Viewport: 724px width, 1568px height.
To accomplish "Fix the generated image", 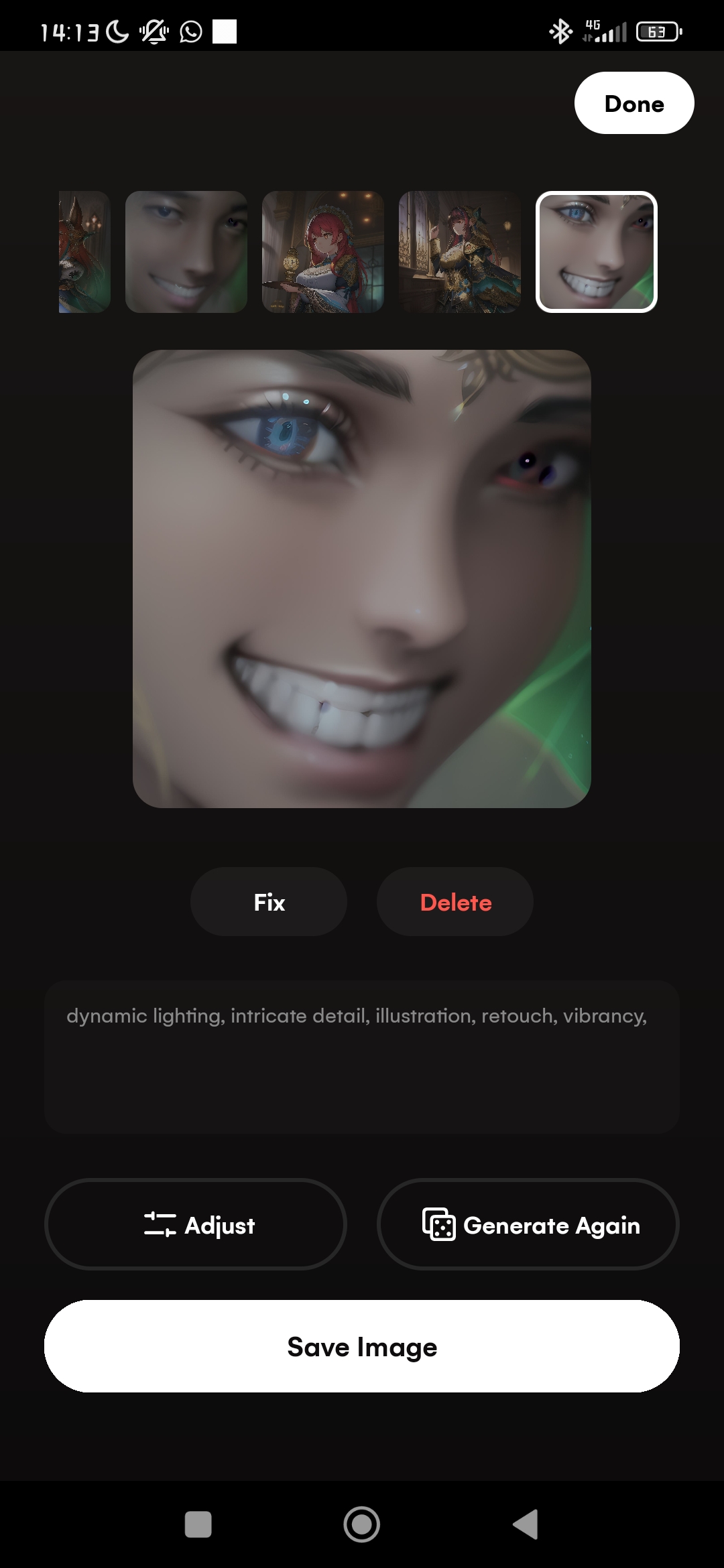I will 269,902.
